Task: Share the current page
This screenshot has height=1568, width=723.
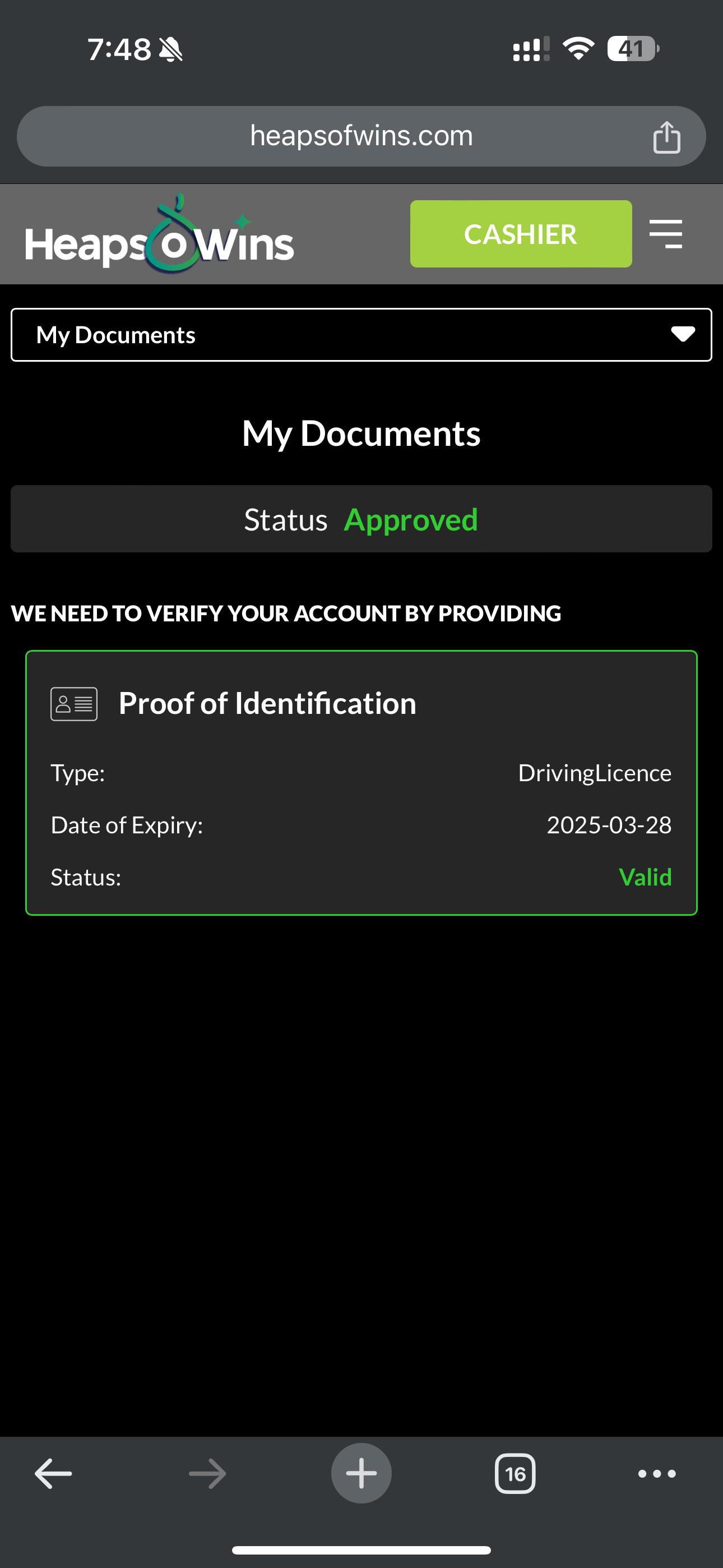Action: pyautogui.click(x=666, y=137)
